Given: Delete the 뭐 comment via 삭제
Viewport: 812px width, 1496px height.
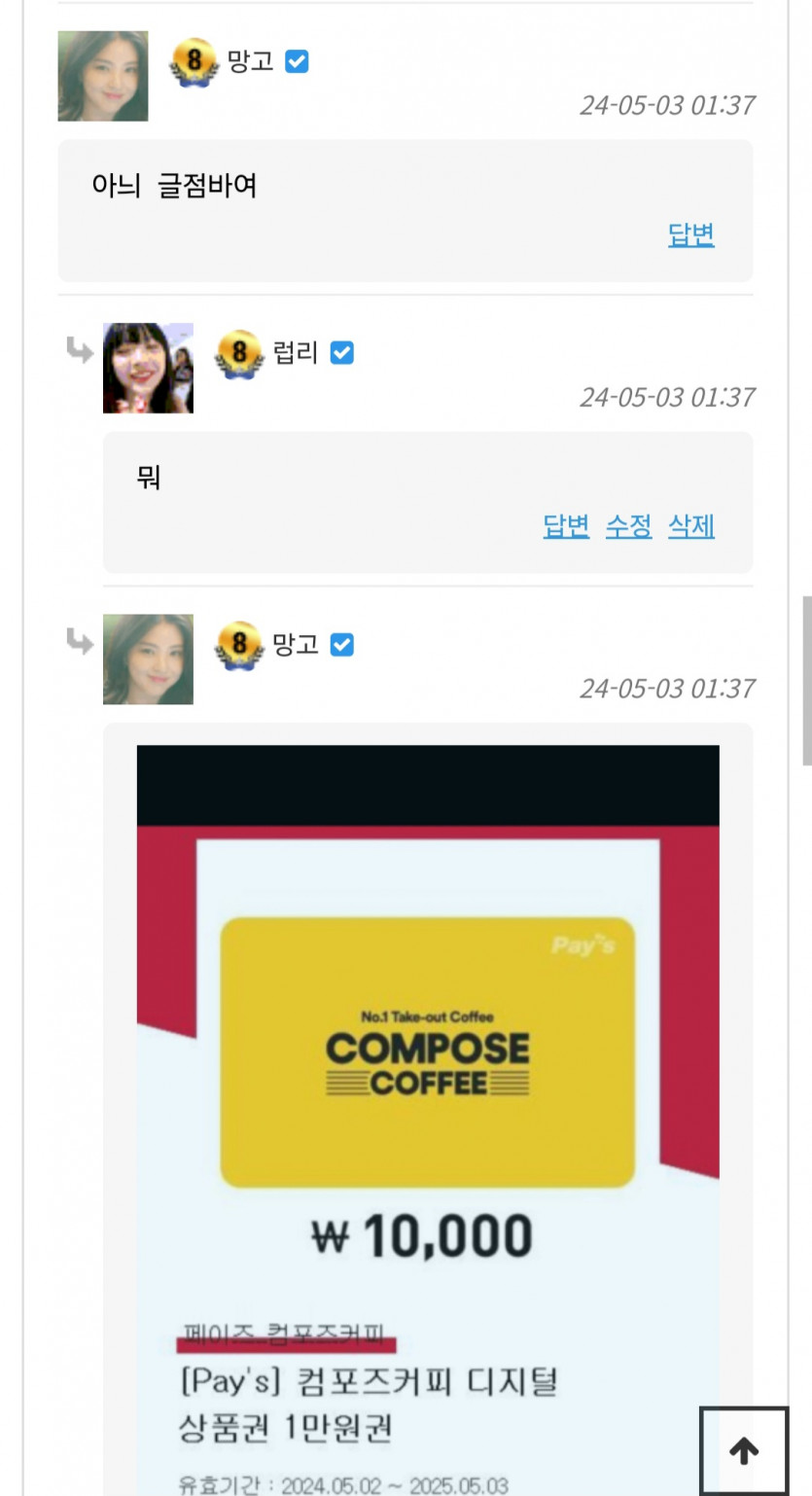Looking at the screenshot, I should [x=690, y=526].
